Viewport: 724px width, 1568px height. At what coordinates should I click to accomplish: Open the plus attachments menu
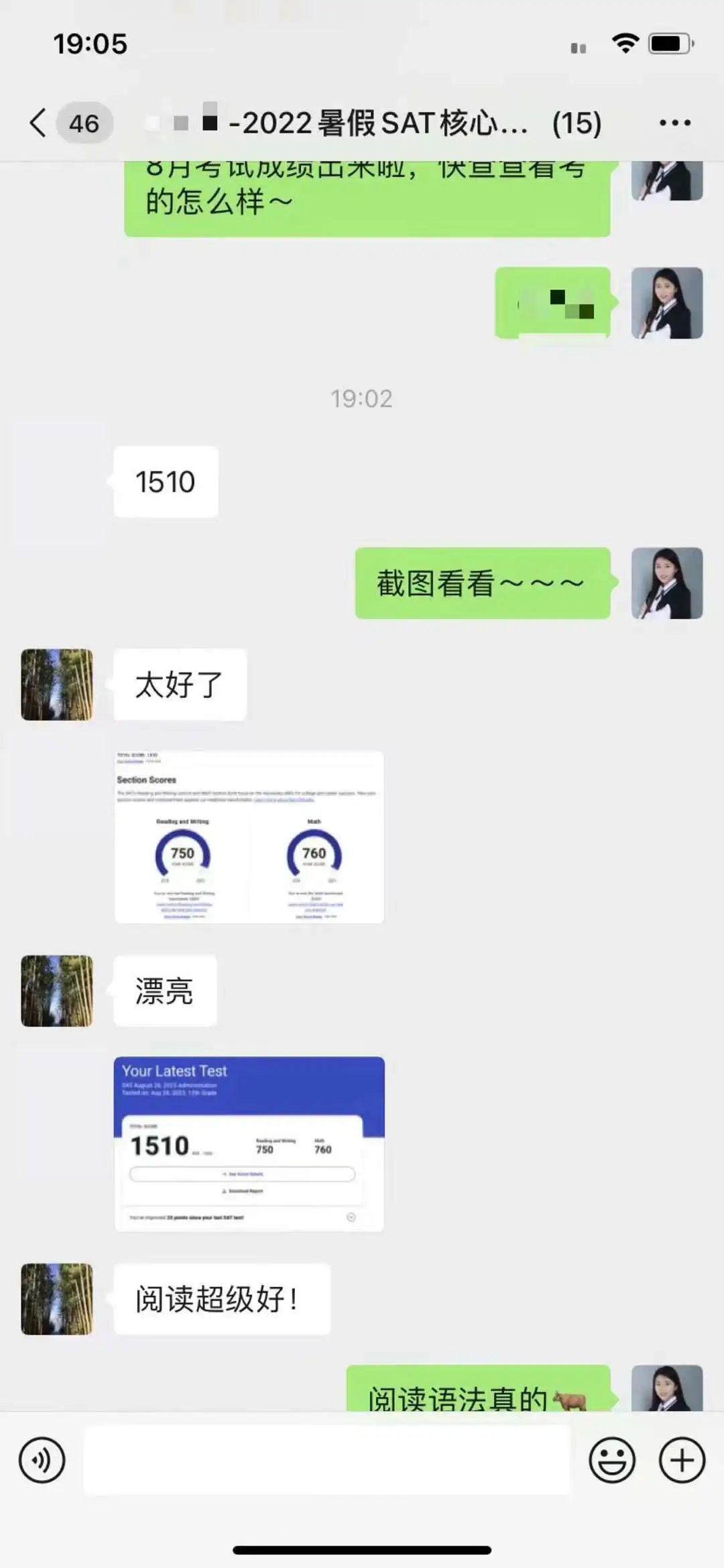click(682, 1459)
